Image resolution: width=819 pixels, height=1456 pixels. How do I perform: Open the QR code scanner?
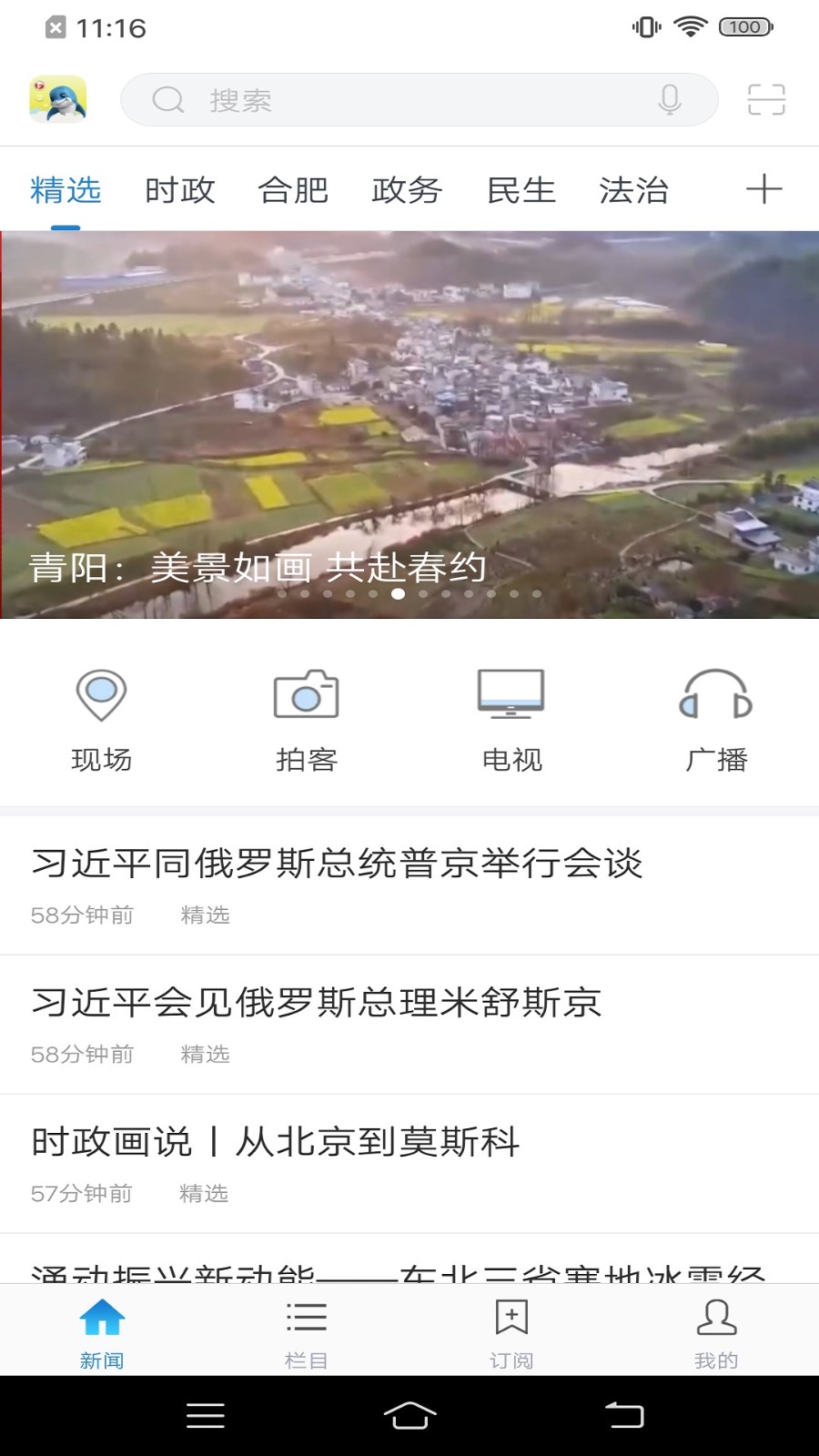click(766, 100)
